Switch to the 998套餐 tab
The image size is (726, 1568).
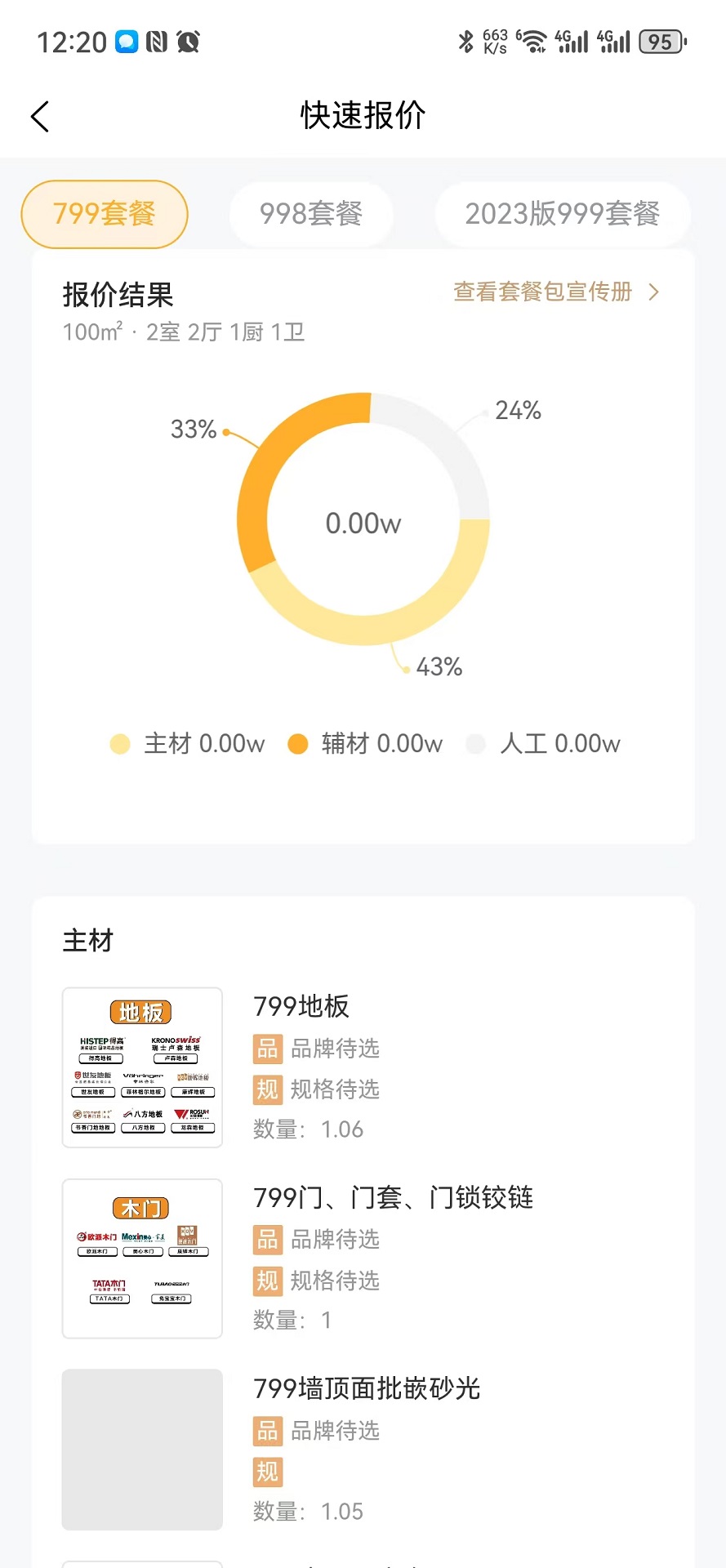tap(311, 214)
